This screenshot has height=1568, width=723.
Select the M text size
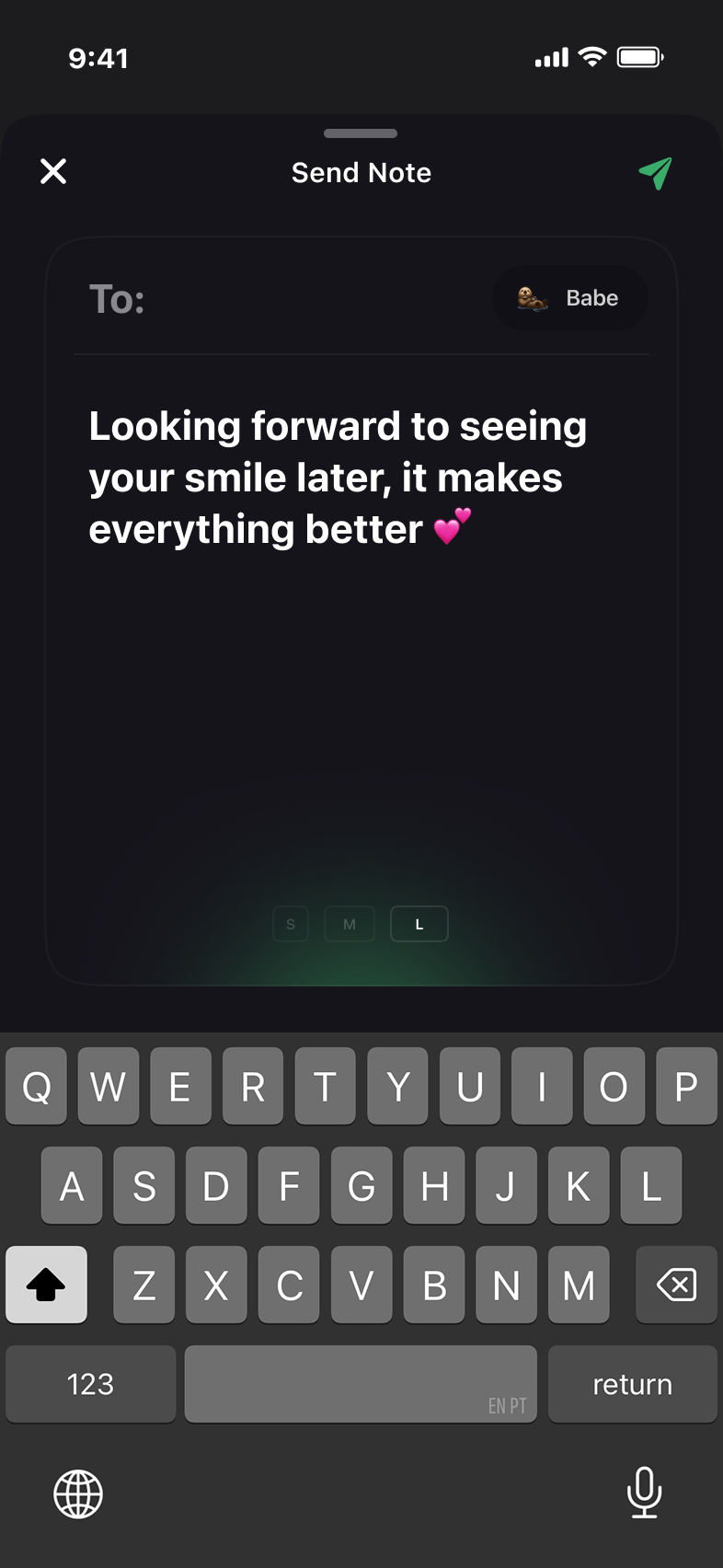pos(350,924)
